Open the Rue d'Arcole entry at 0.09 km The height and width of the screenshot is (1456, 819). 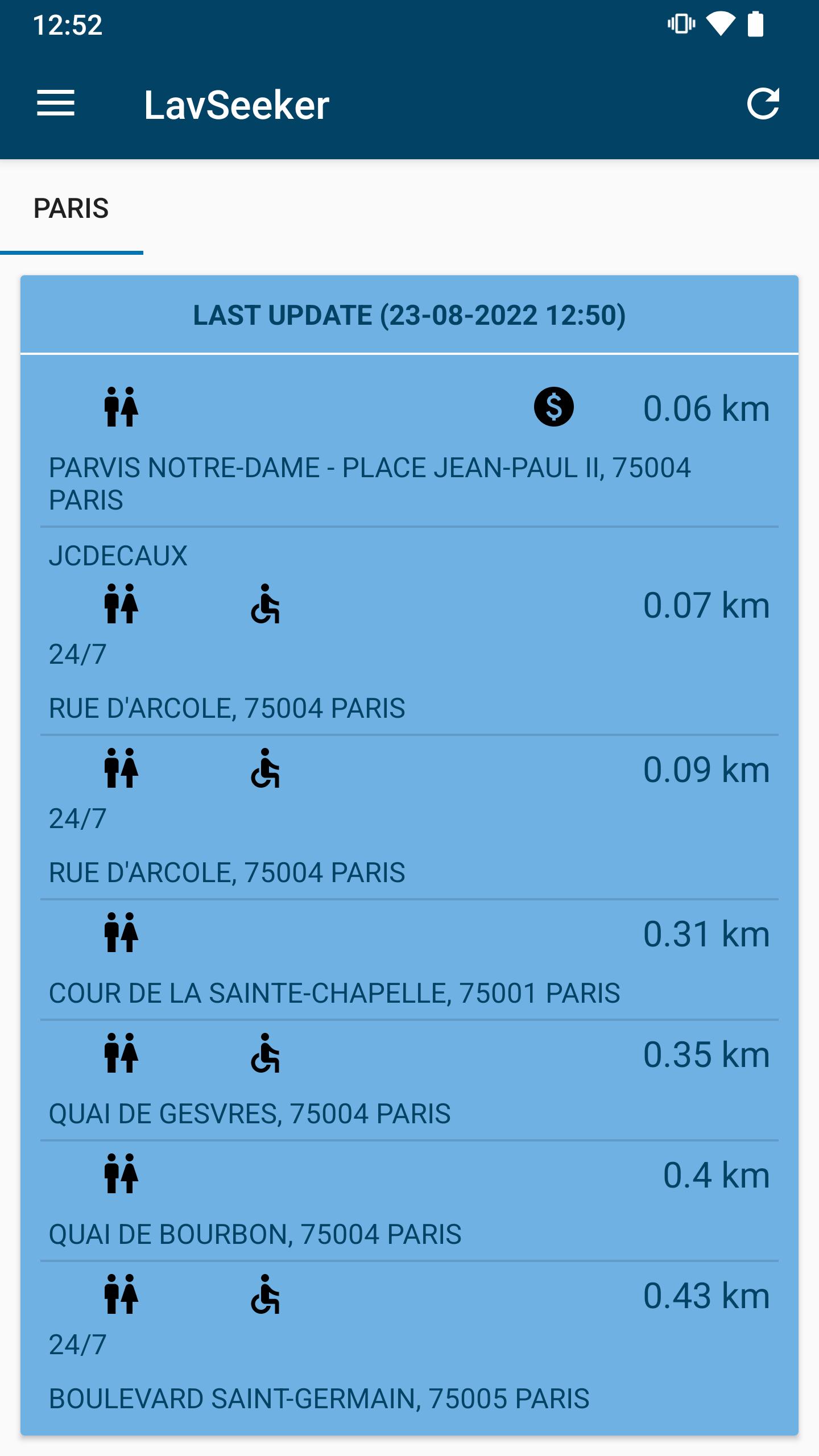pyautogui.click(x=409, y=817)
